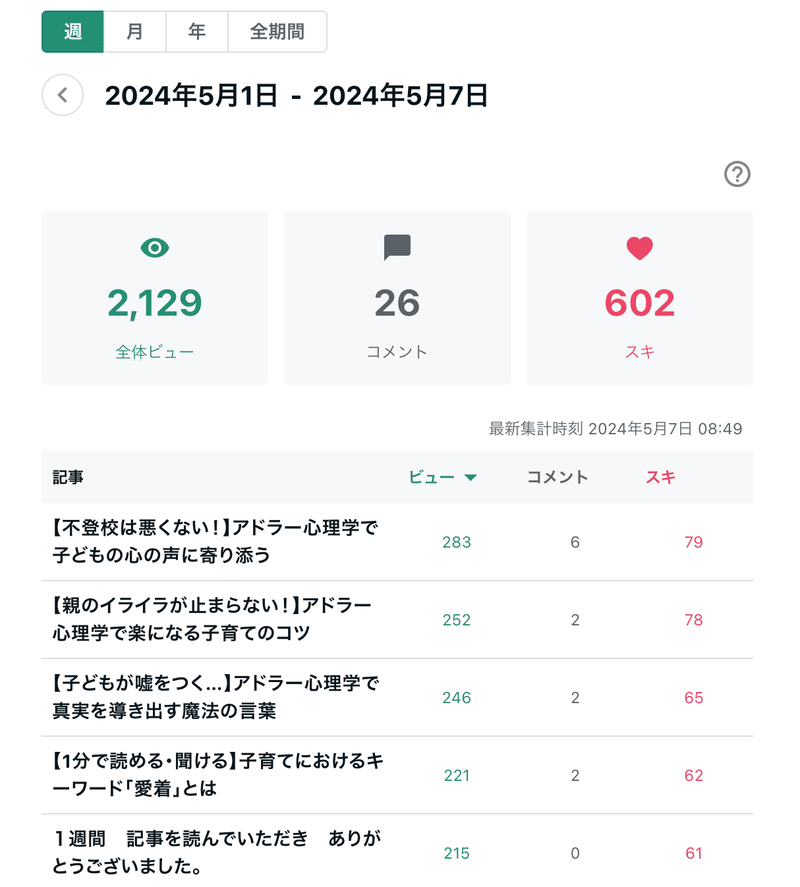
Task: Click view count 283 of top article
Action: 456,540
